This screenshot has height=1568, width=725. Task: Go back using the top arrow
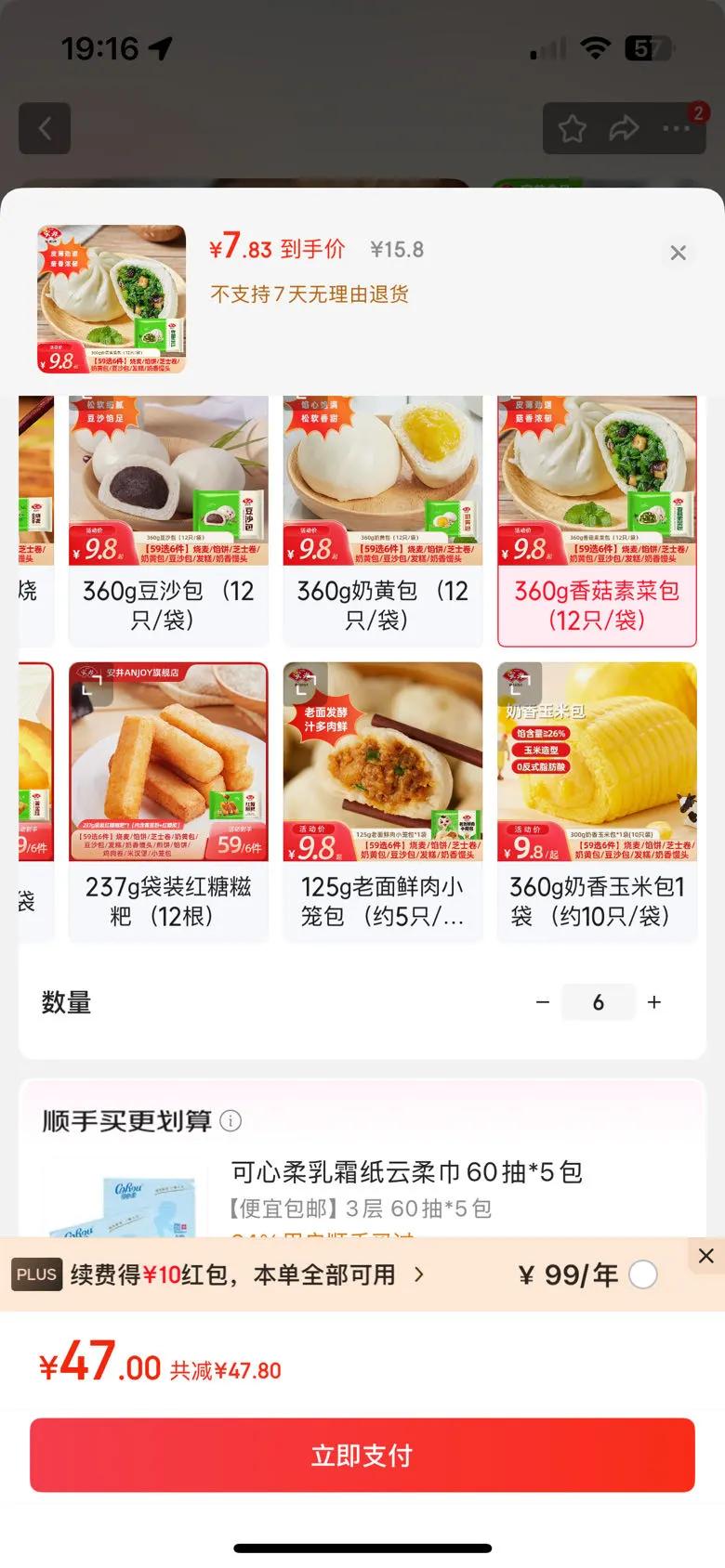pyautogui.click(x=45, y=128)
